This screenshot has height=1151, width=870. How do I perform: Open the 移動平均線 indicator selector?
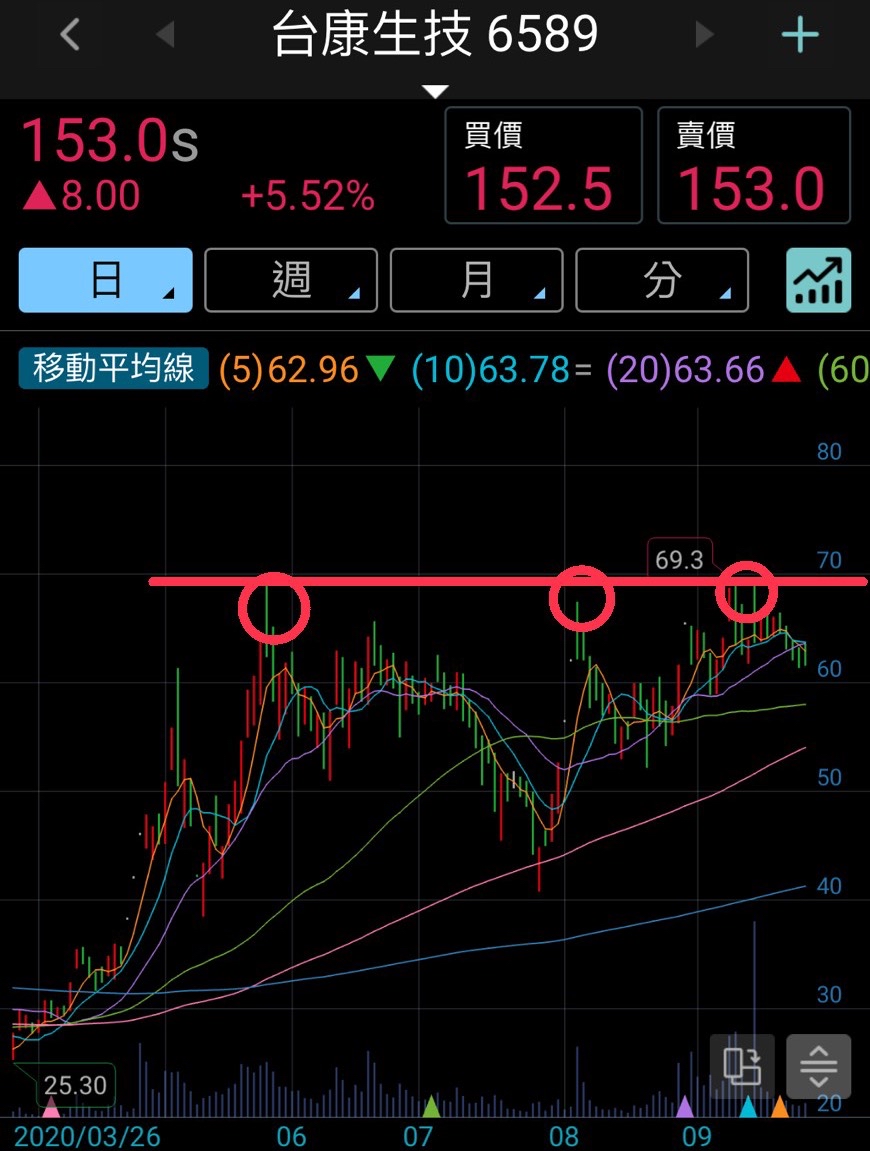point(112,369)
